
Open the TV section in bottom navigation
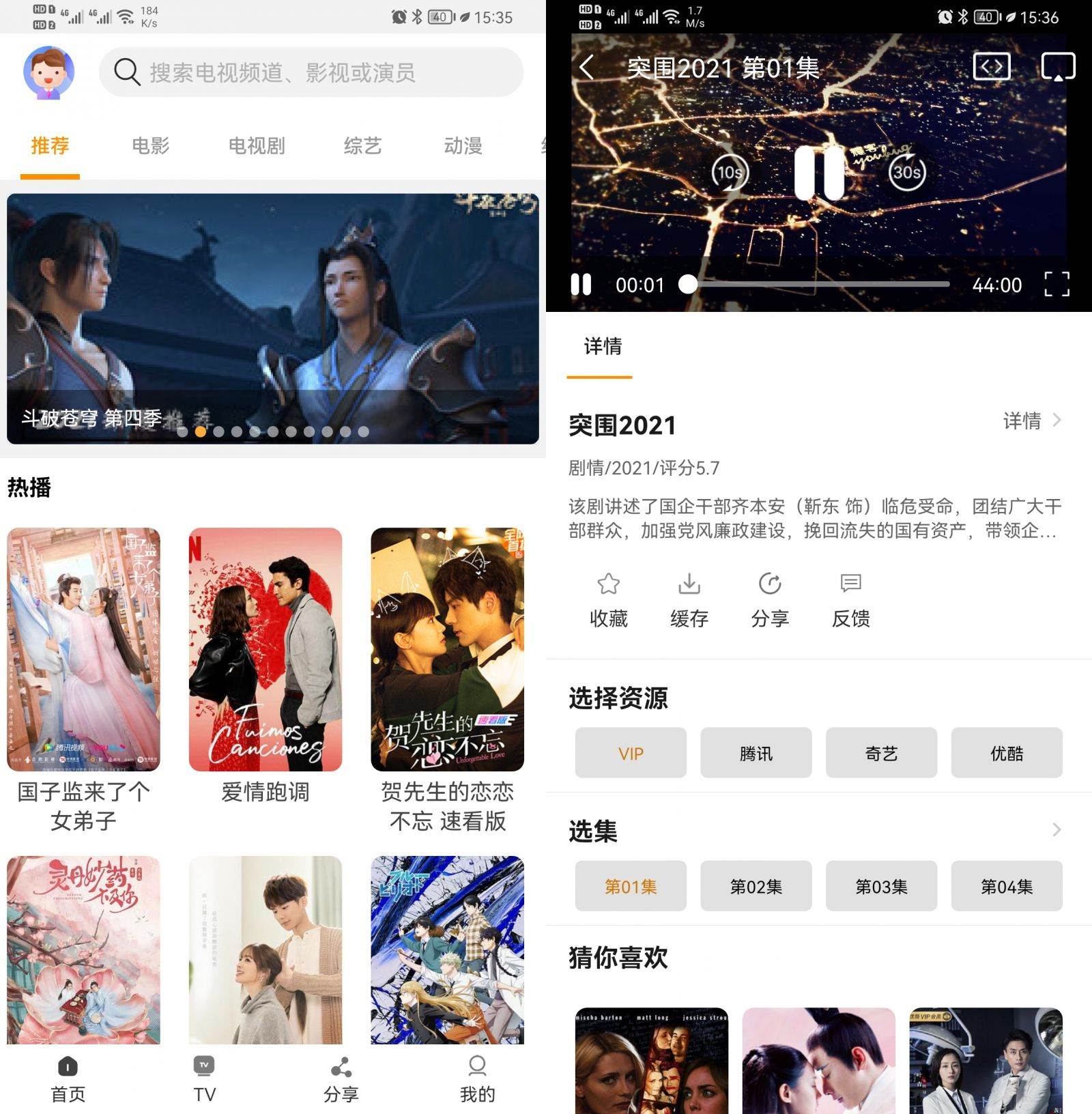203,1079
